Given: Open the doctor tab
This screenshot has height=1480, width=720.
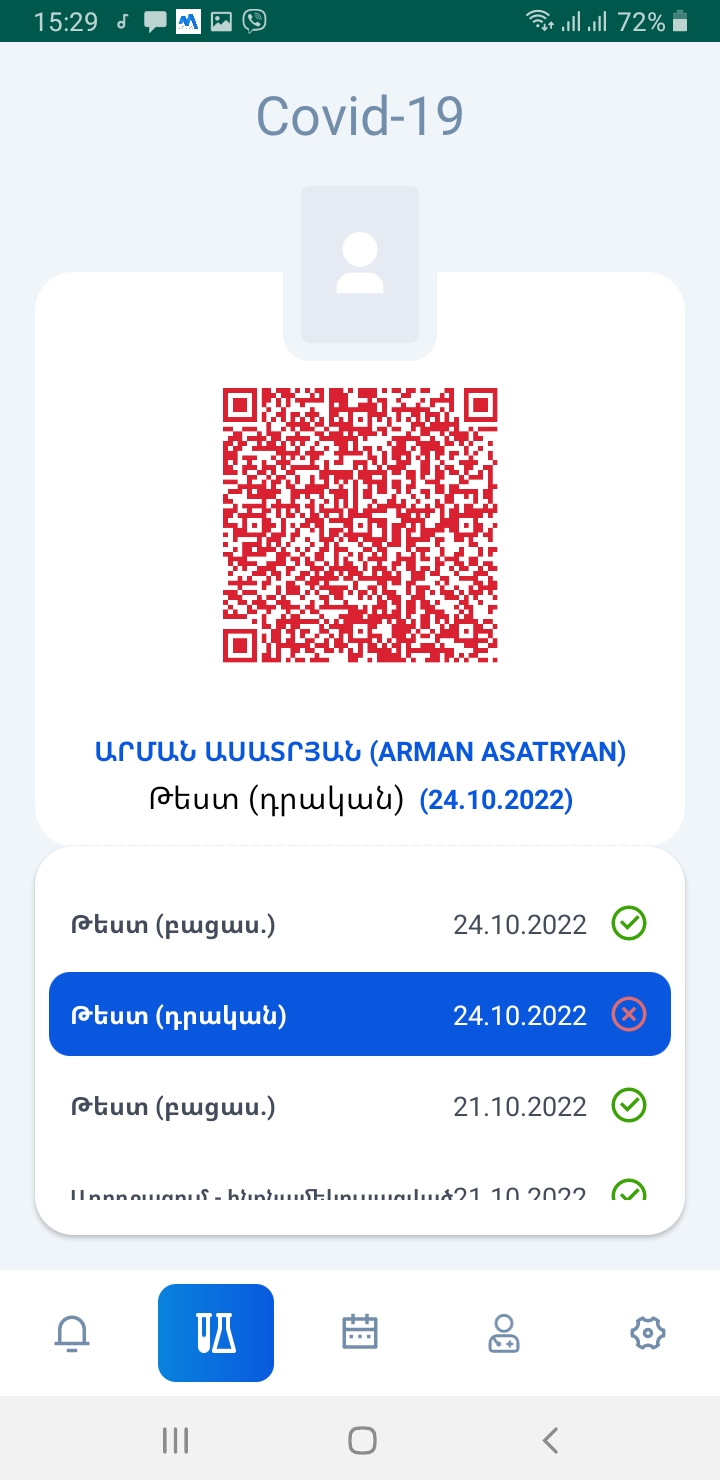Looking at the screenshot, I should coord(504,1333).
